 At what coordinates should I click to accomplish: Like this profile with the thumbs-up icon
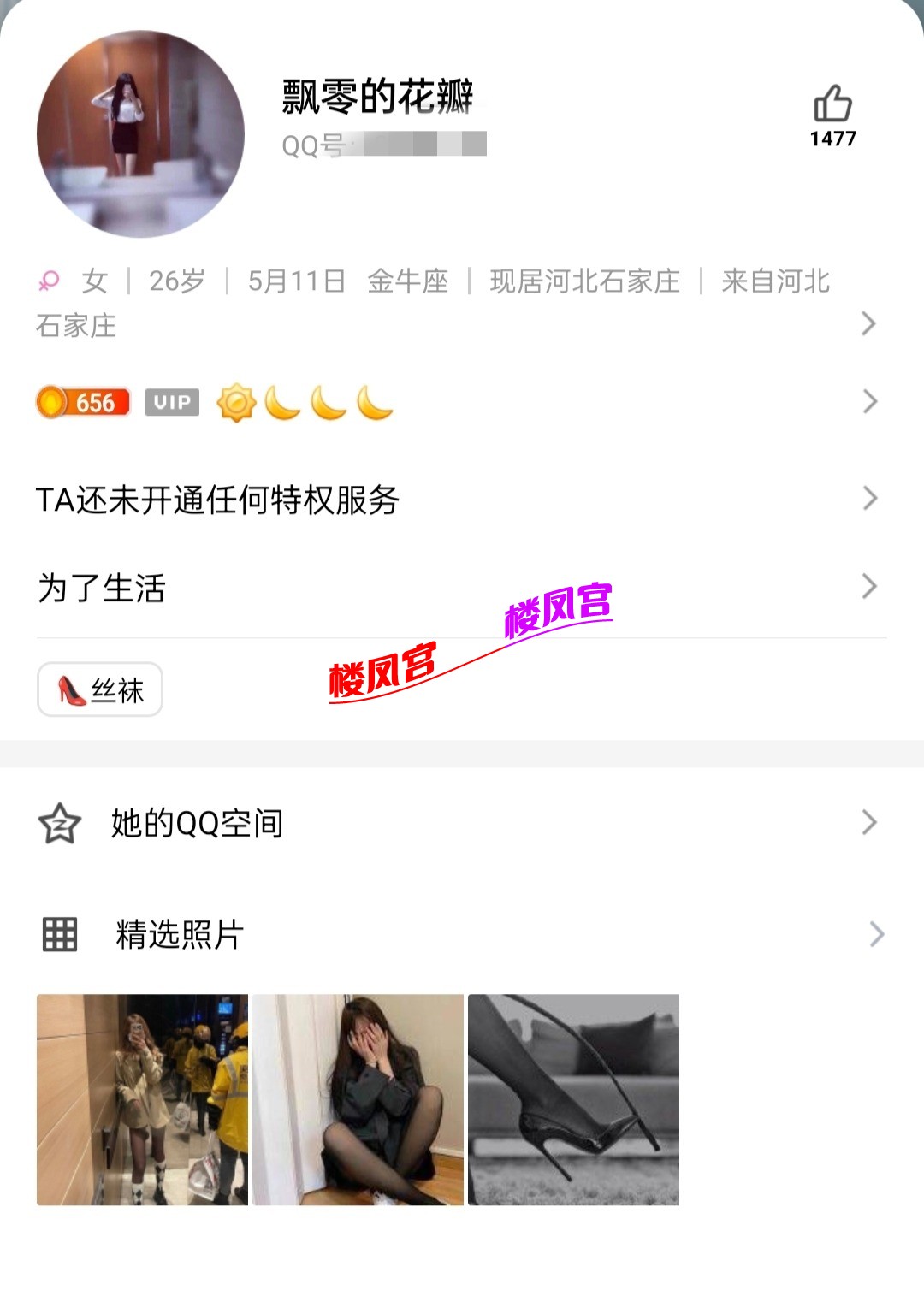832,105
